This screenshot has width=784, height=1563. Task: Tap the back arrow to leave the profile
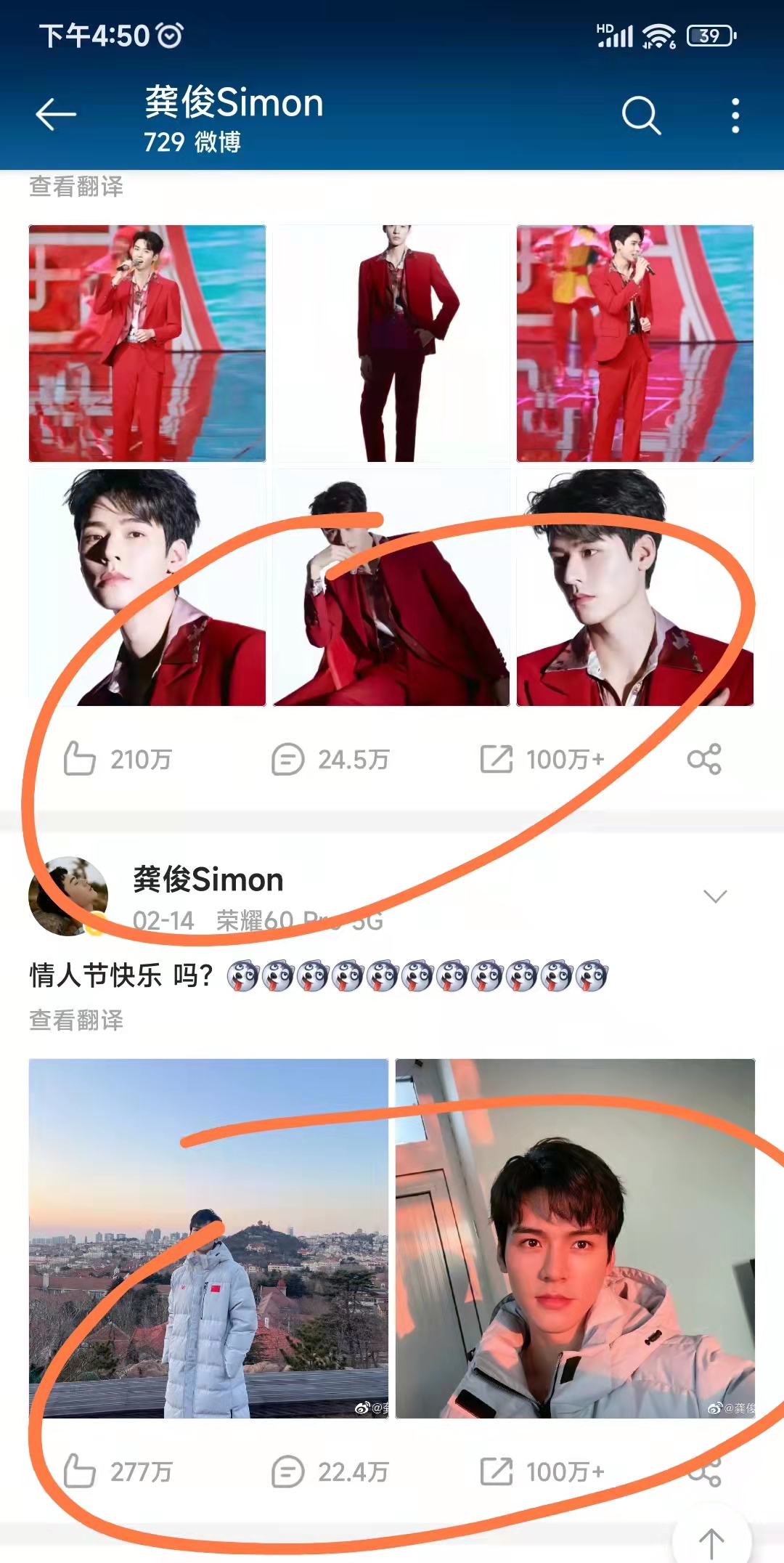click(x=54, y=114)
